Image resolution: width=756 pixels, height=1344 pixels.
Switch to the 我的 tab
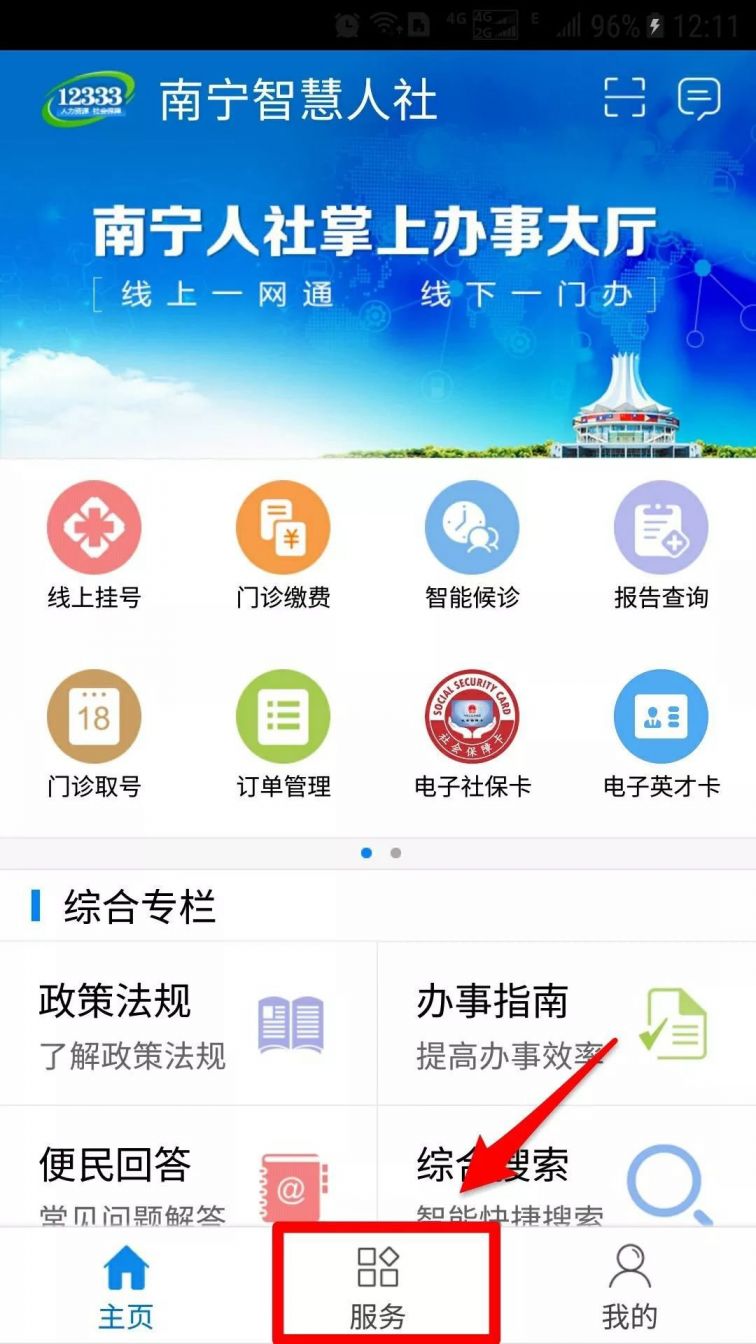coord(630,1286)
